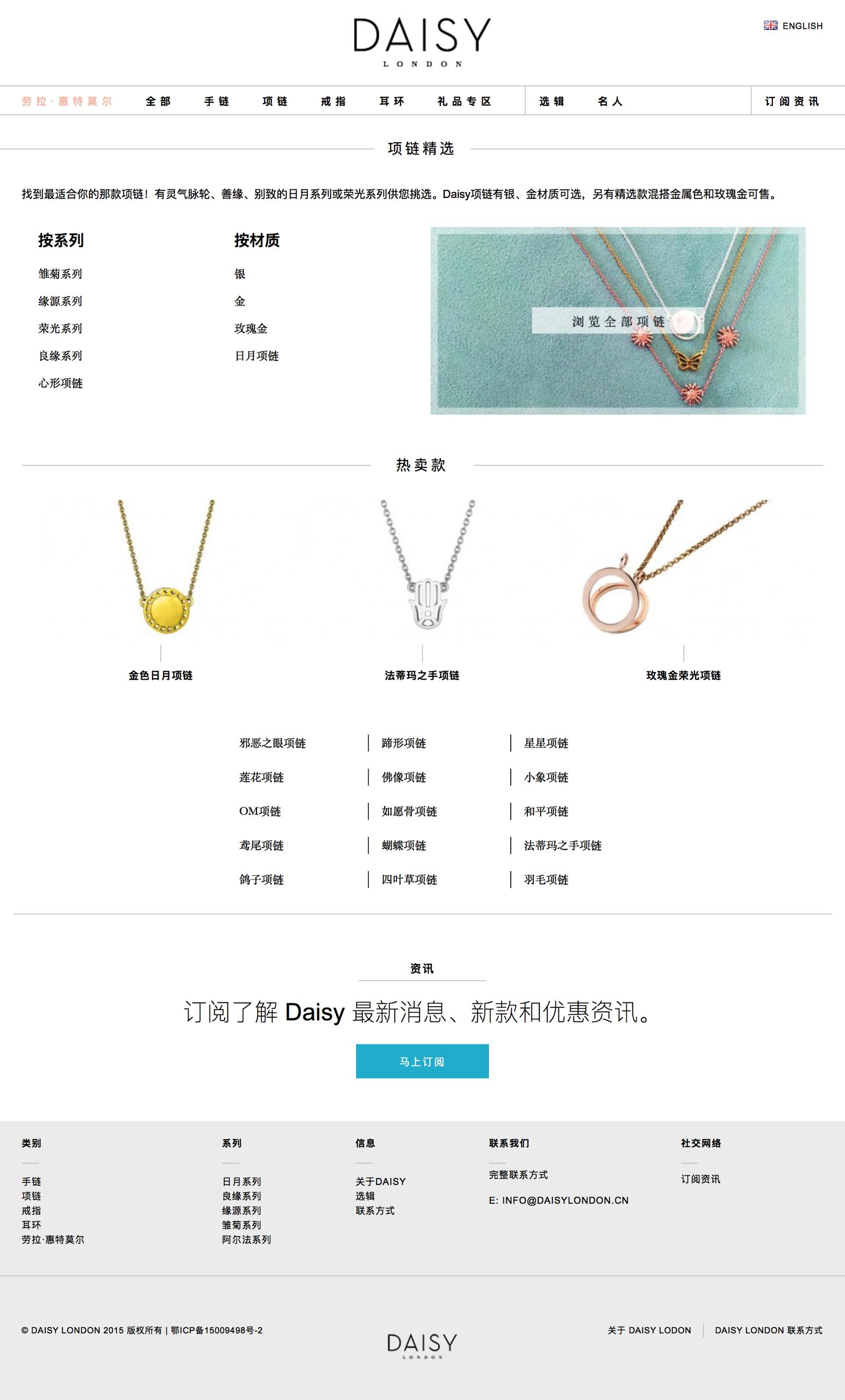The image size is (845, 1400).
Task: View the 法蒂玛之手项链 bestseller card
Action: [x=422, y=675]
